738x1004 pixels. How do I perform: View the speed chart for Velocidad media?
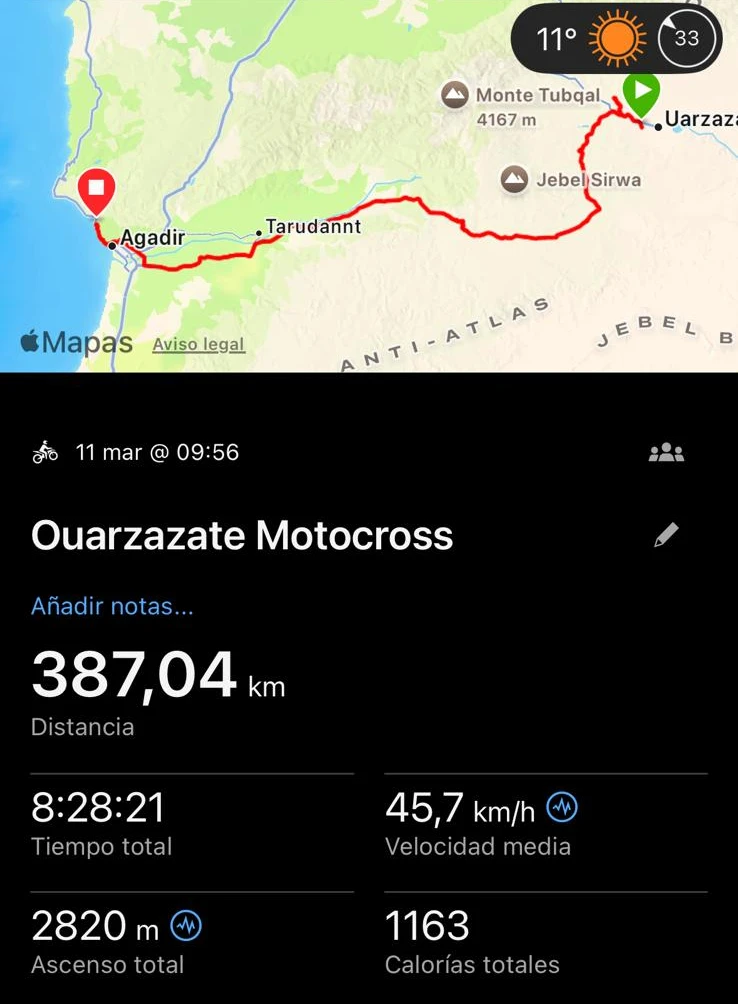(563, 808)
